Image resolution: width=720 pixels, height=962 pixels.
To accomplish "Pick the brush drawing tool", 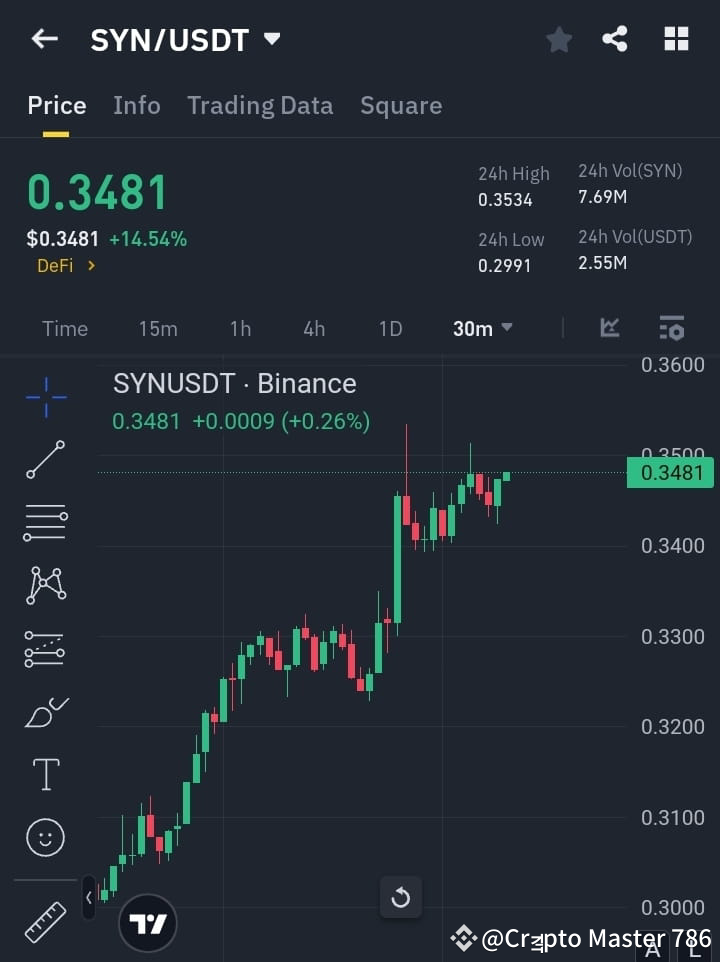I will click(44, 711).
